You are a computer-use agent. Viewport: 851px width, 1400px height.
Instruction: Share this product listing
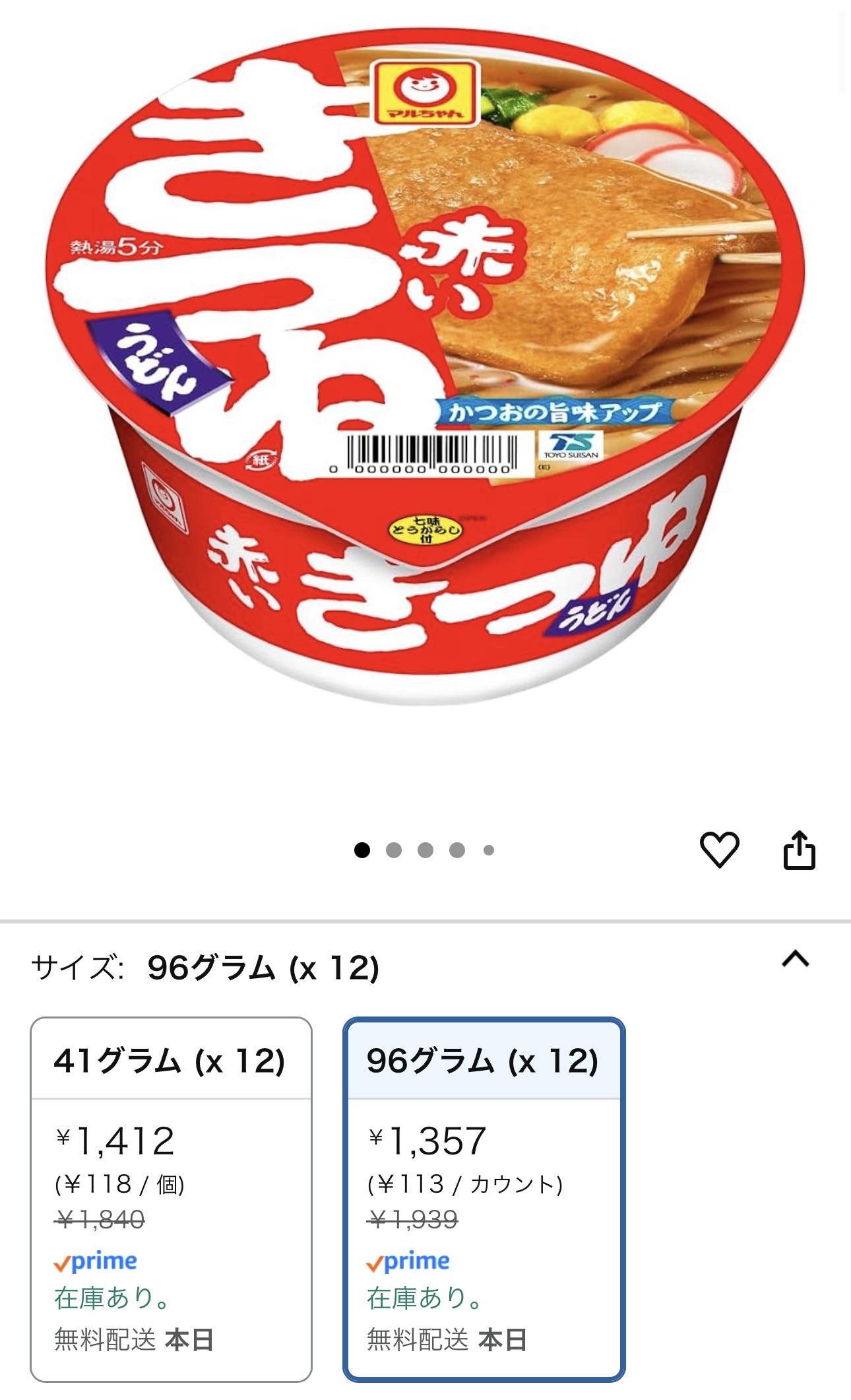point(799,850)
